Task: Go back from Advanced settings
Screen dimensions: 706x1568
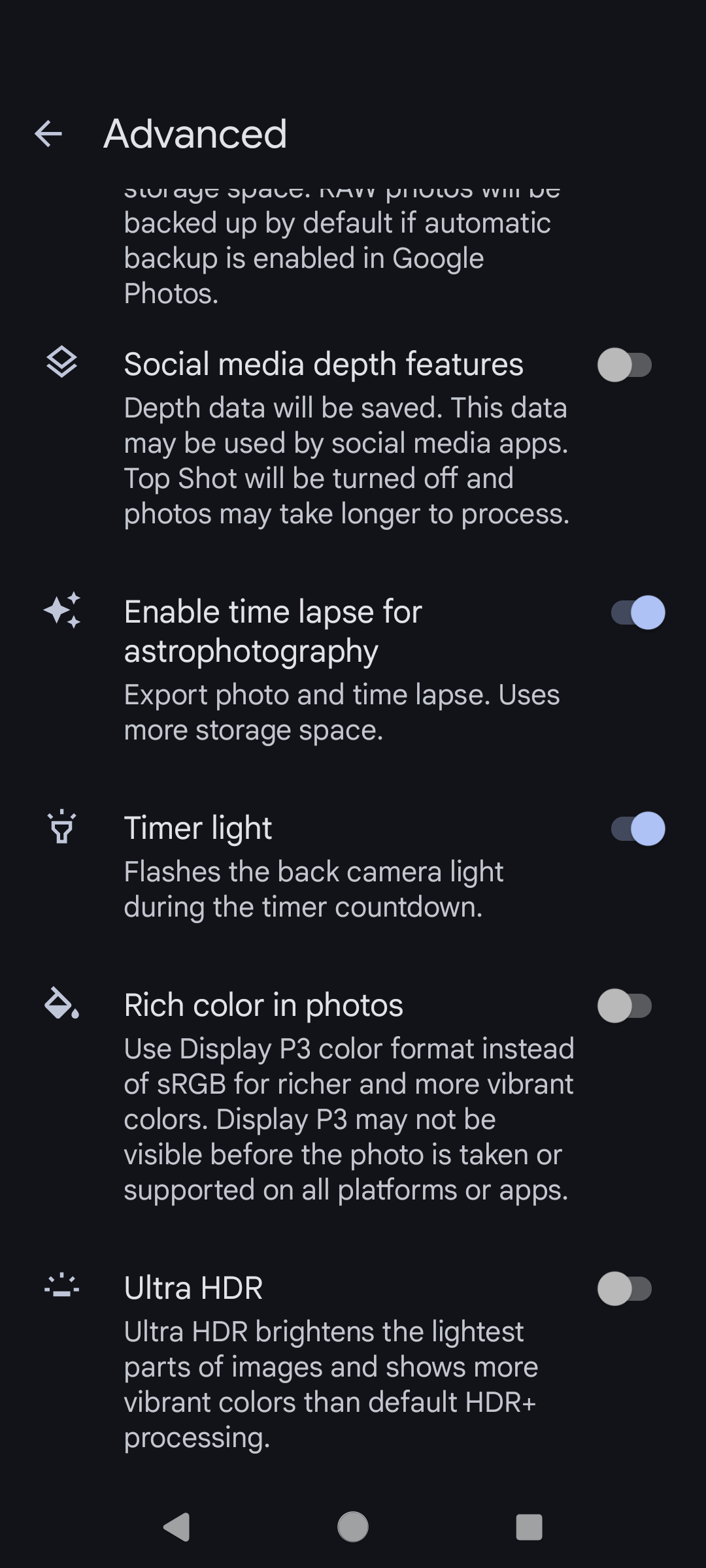Action: (48, 134)
